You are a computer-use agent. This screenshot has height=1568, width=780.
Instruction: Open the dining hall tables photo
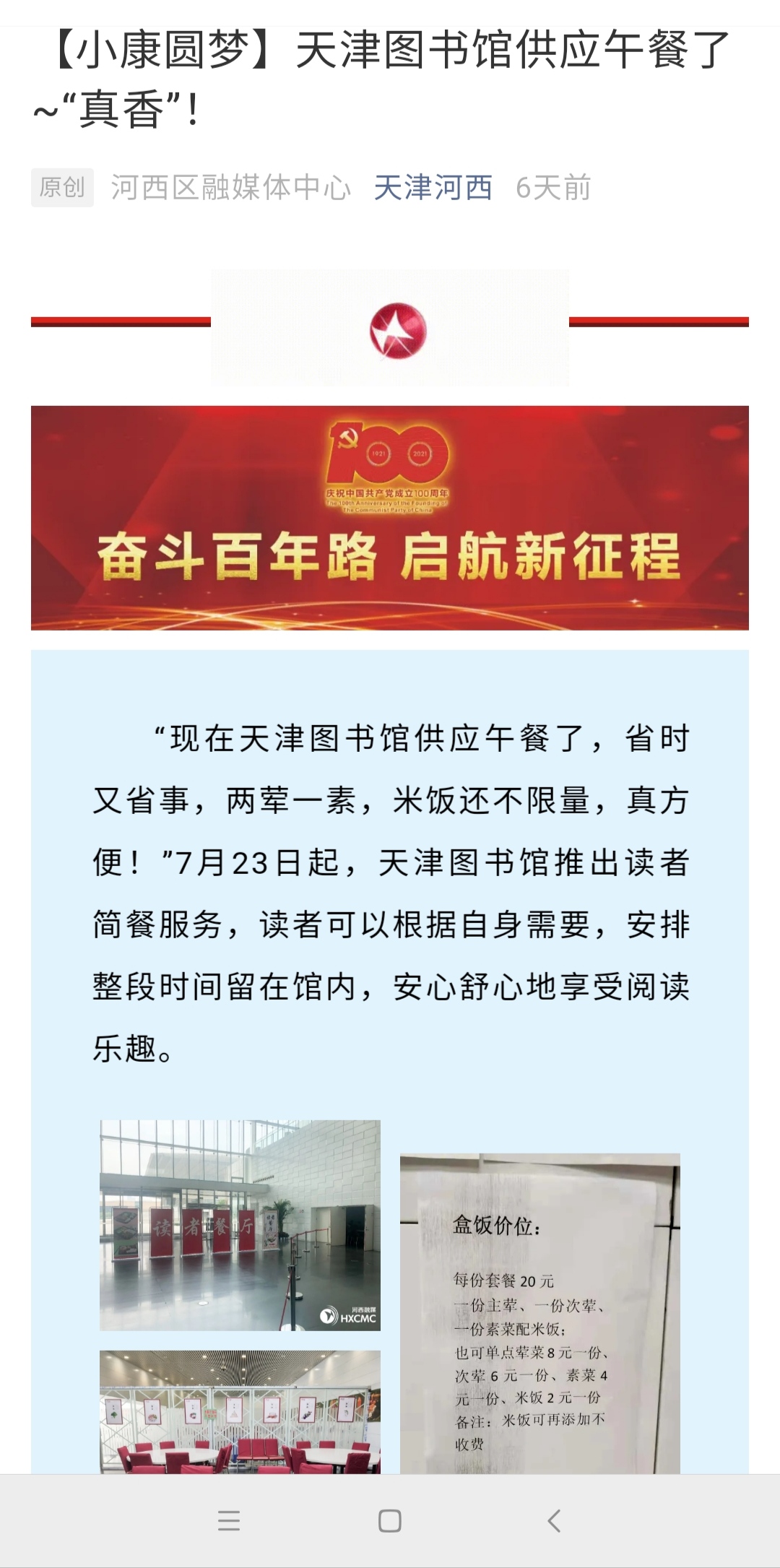coord(240,1411)
